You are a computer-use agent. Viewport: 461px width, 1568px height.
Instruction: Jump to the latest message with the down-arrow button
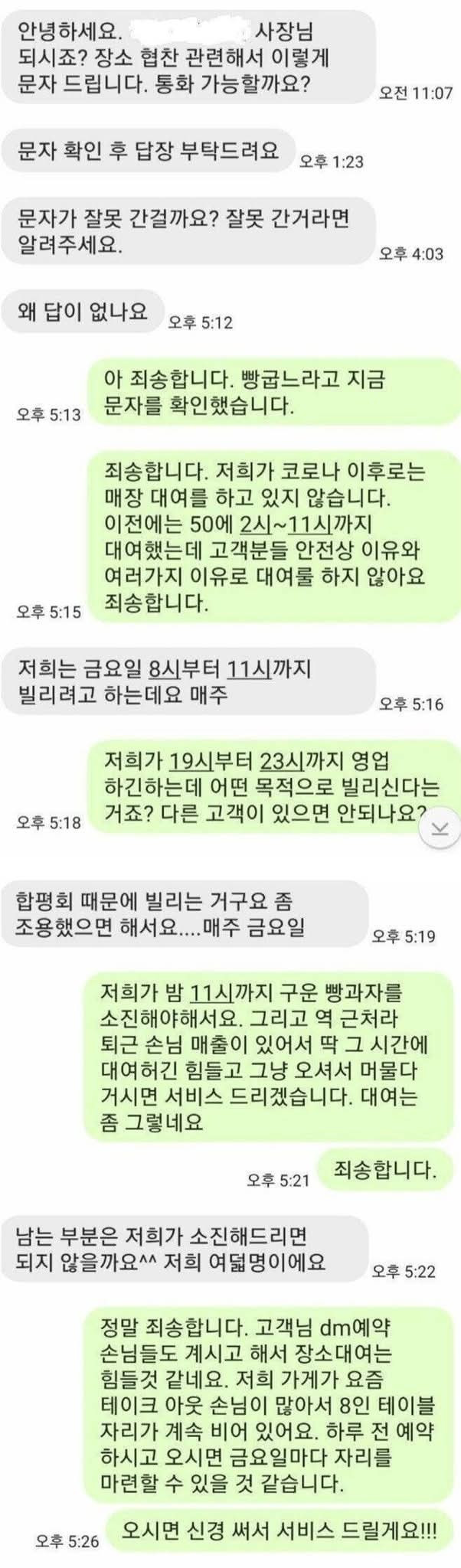click(440, 830)
